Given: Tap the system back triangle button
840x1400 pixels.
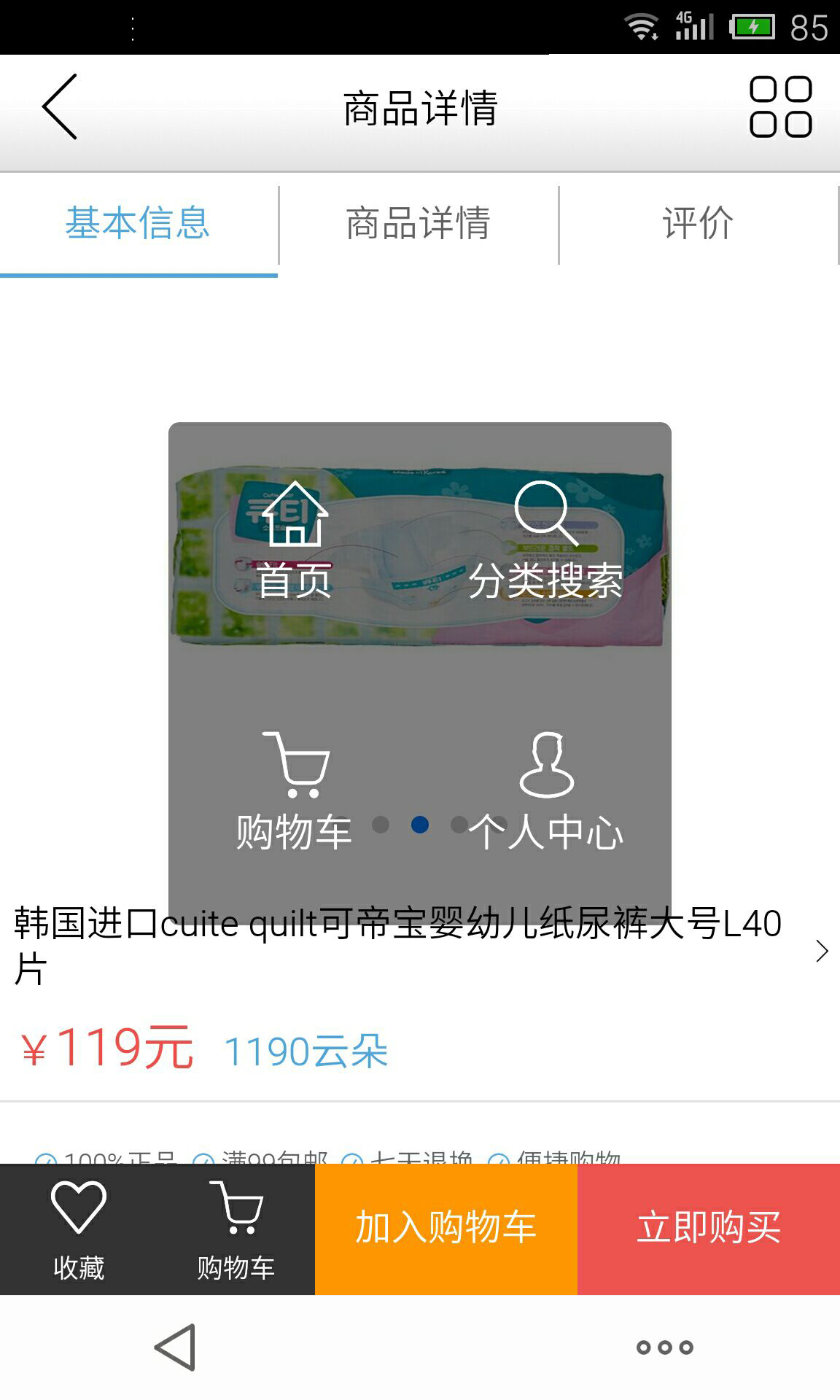Looking at the screenshot, I should point(176,1347).
